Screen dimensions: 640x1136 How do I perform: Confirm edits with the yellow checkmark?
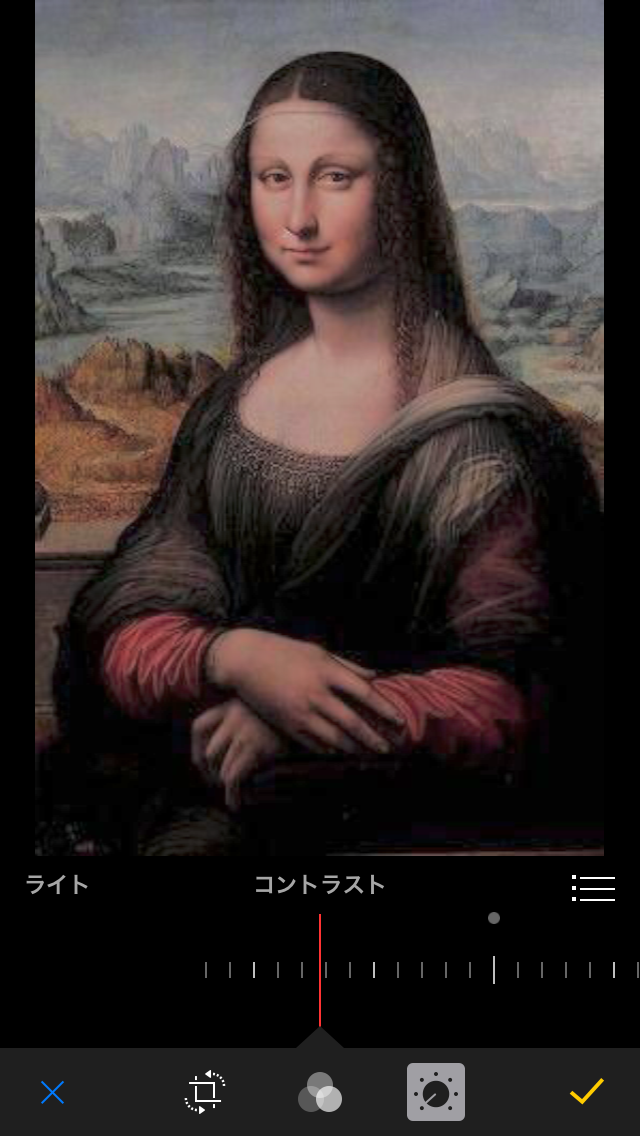click(587, 1091)
